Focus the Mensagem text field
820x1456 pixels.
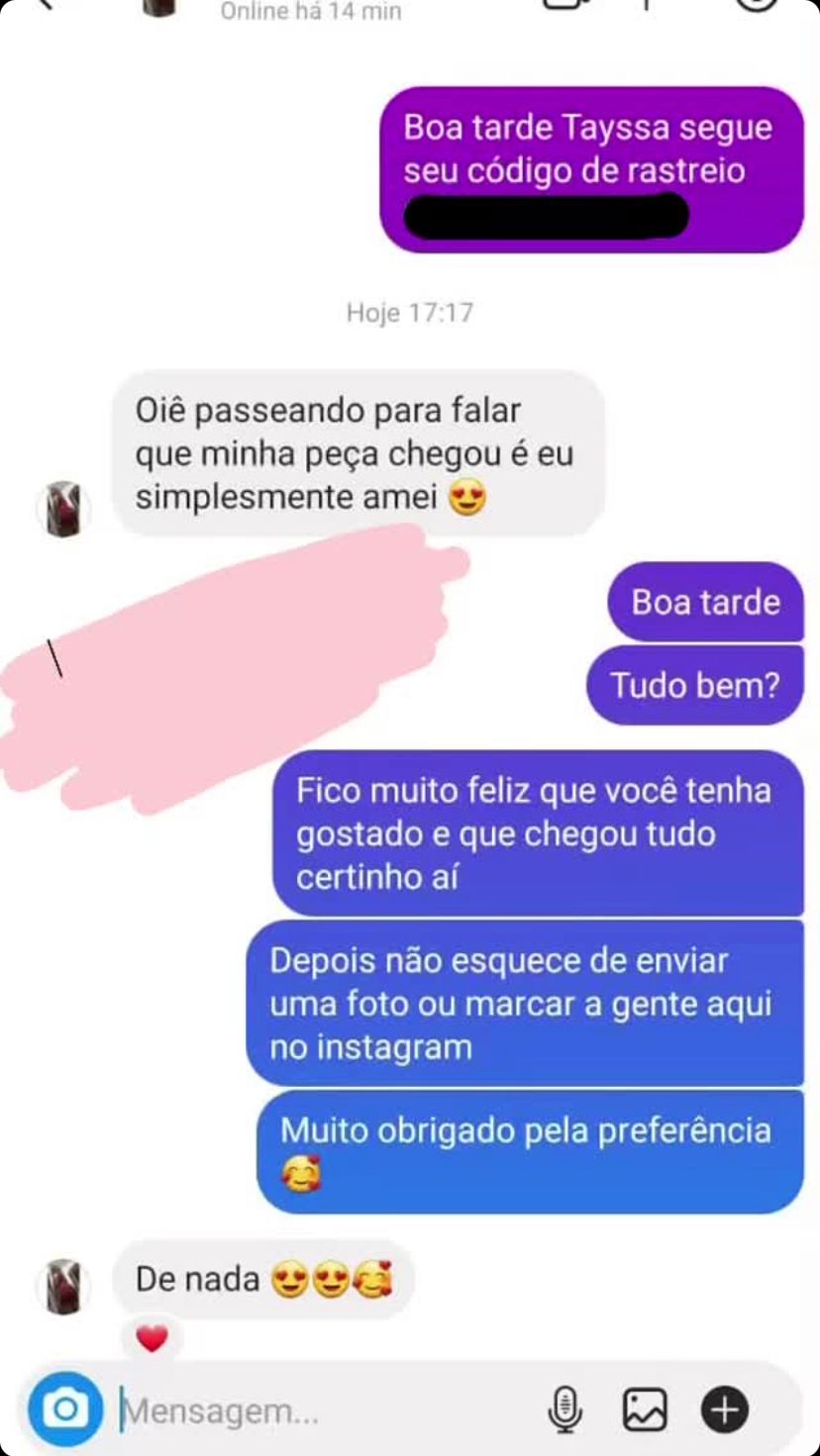(317, 1409)
